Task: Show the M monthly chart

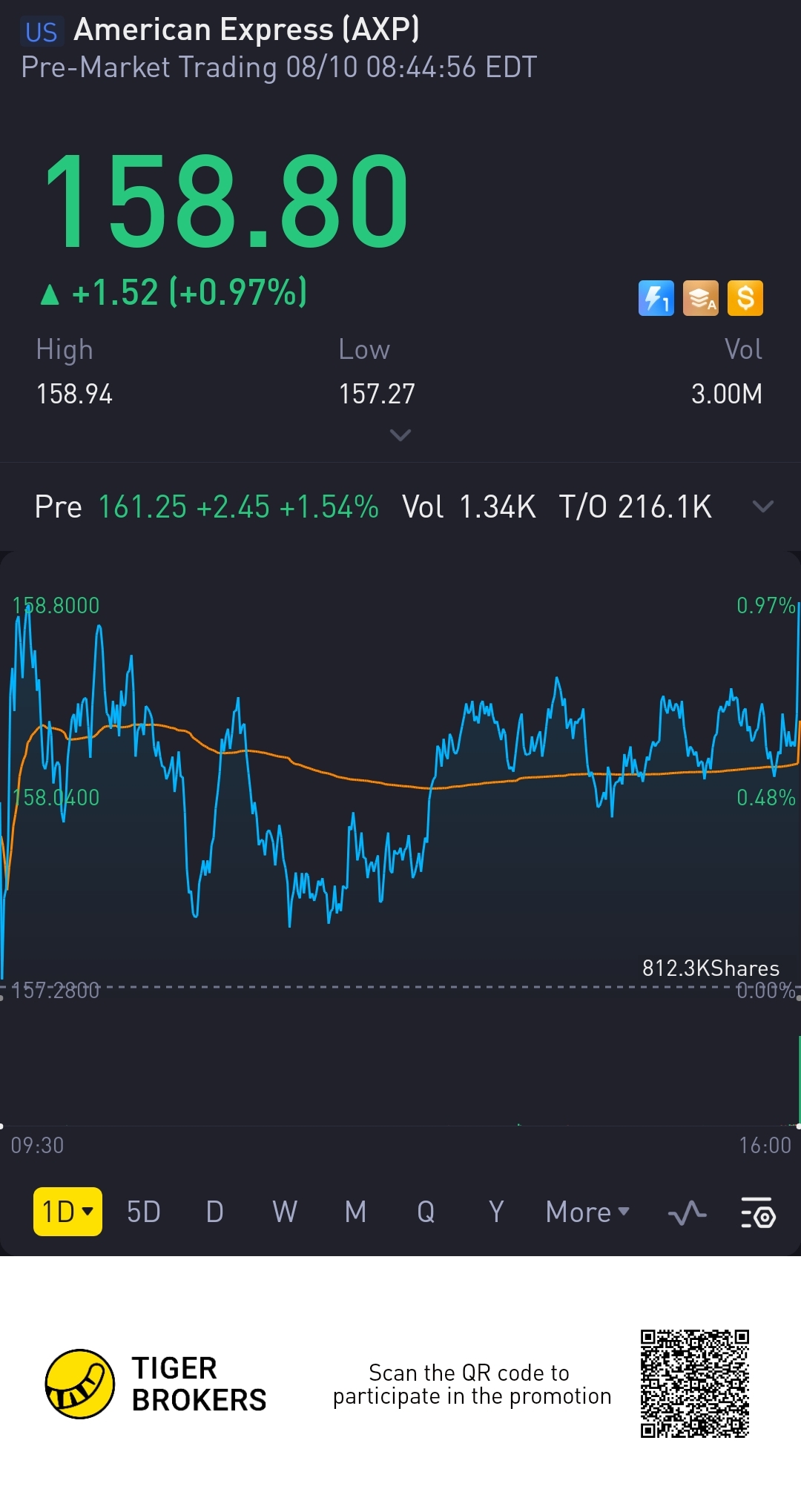Action: [x=355, y=1212]
